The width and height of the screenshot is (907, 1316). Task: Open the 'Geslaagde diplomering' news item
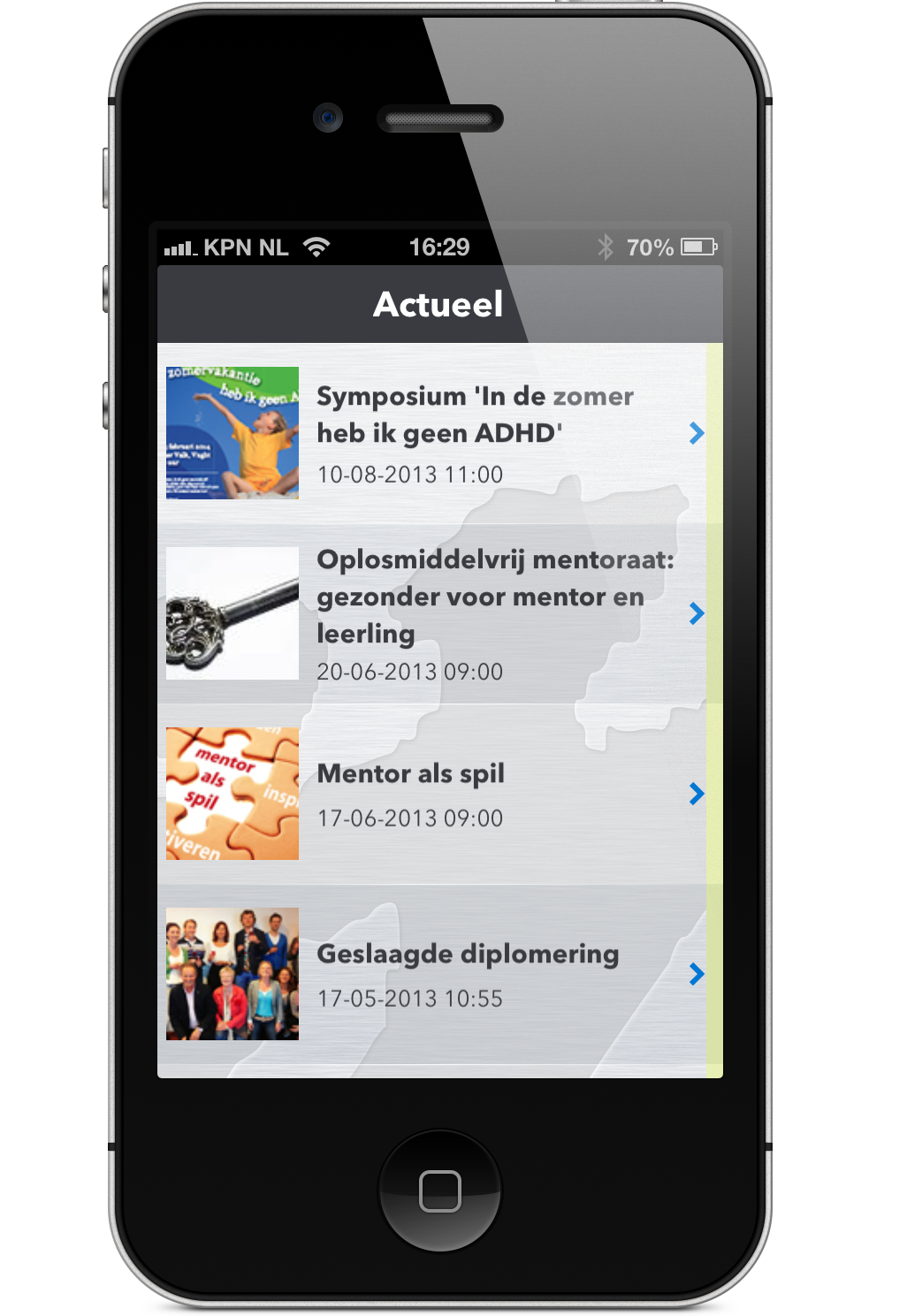(467, 973)
